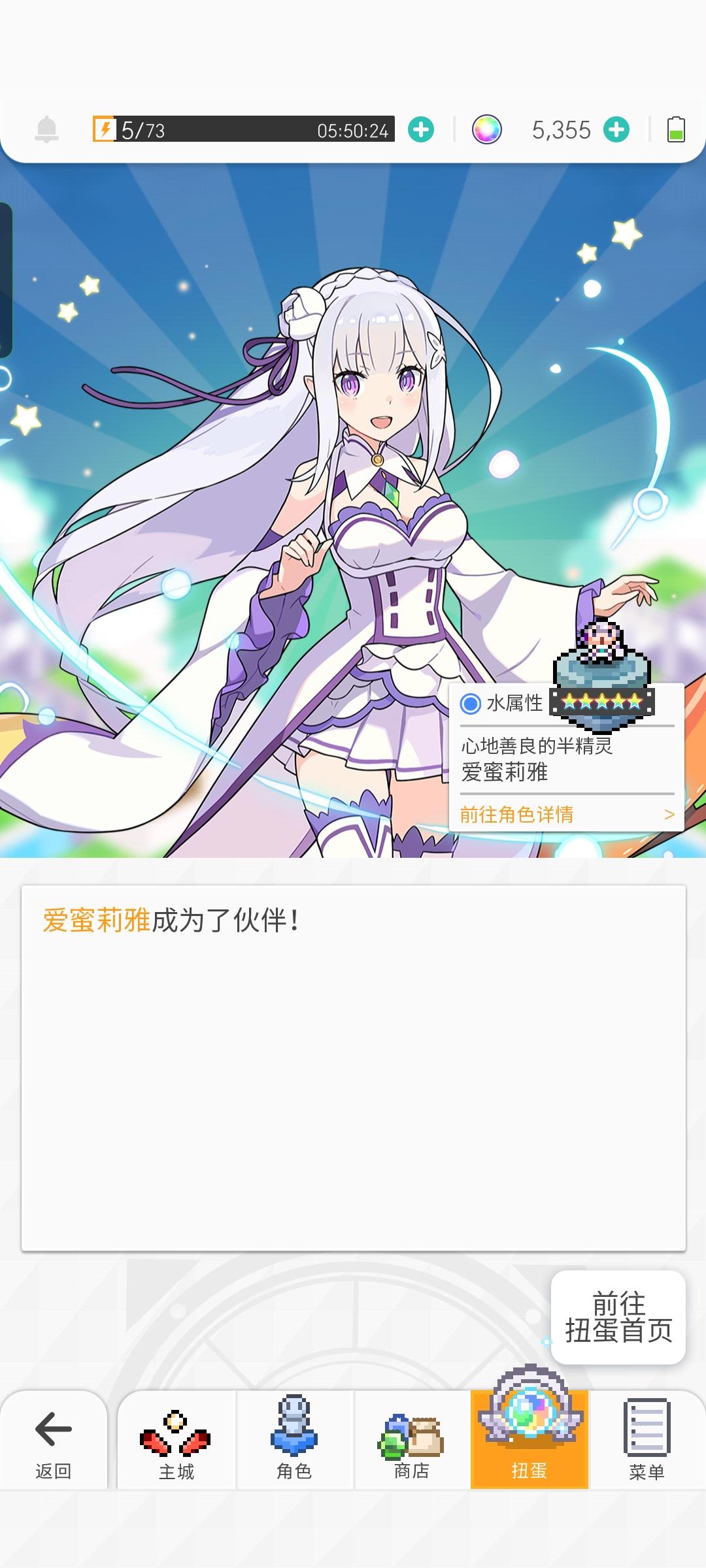Toggle the battery status indicator

(x=677, y=129)
